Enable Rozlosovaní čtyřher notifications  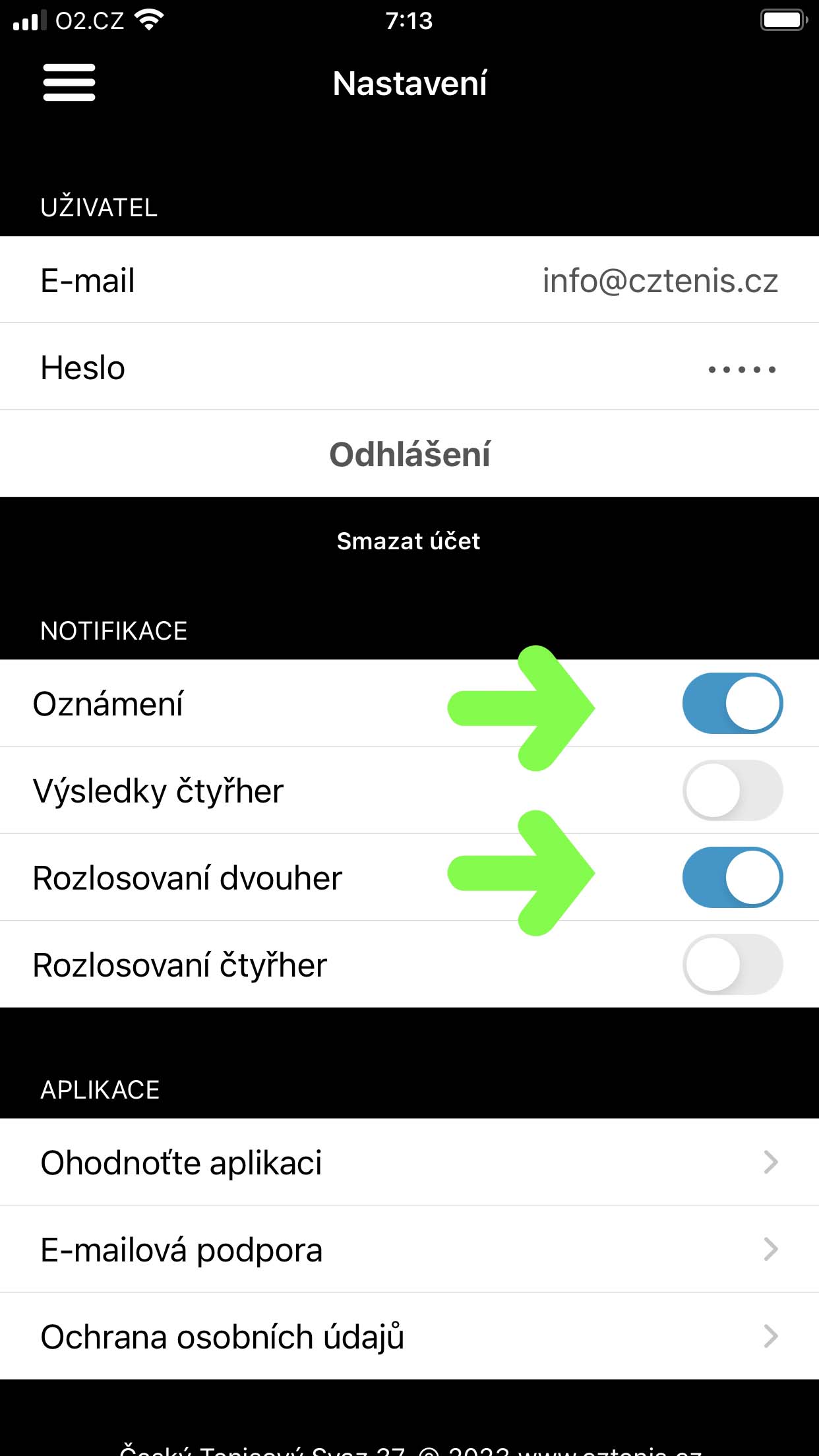[732, 964]
